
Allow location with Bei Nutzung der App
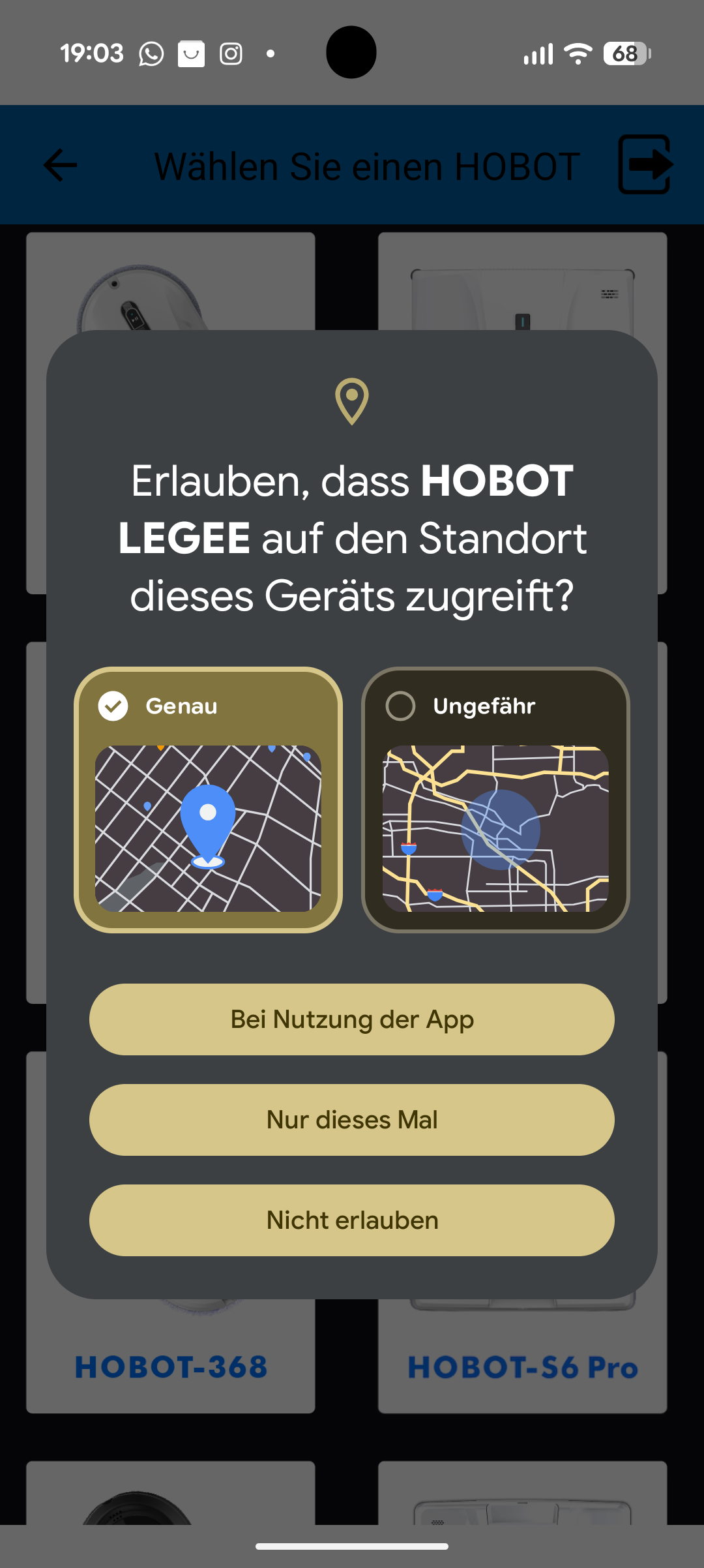(352, 1019)
